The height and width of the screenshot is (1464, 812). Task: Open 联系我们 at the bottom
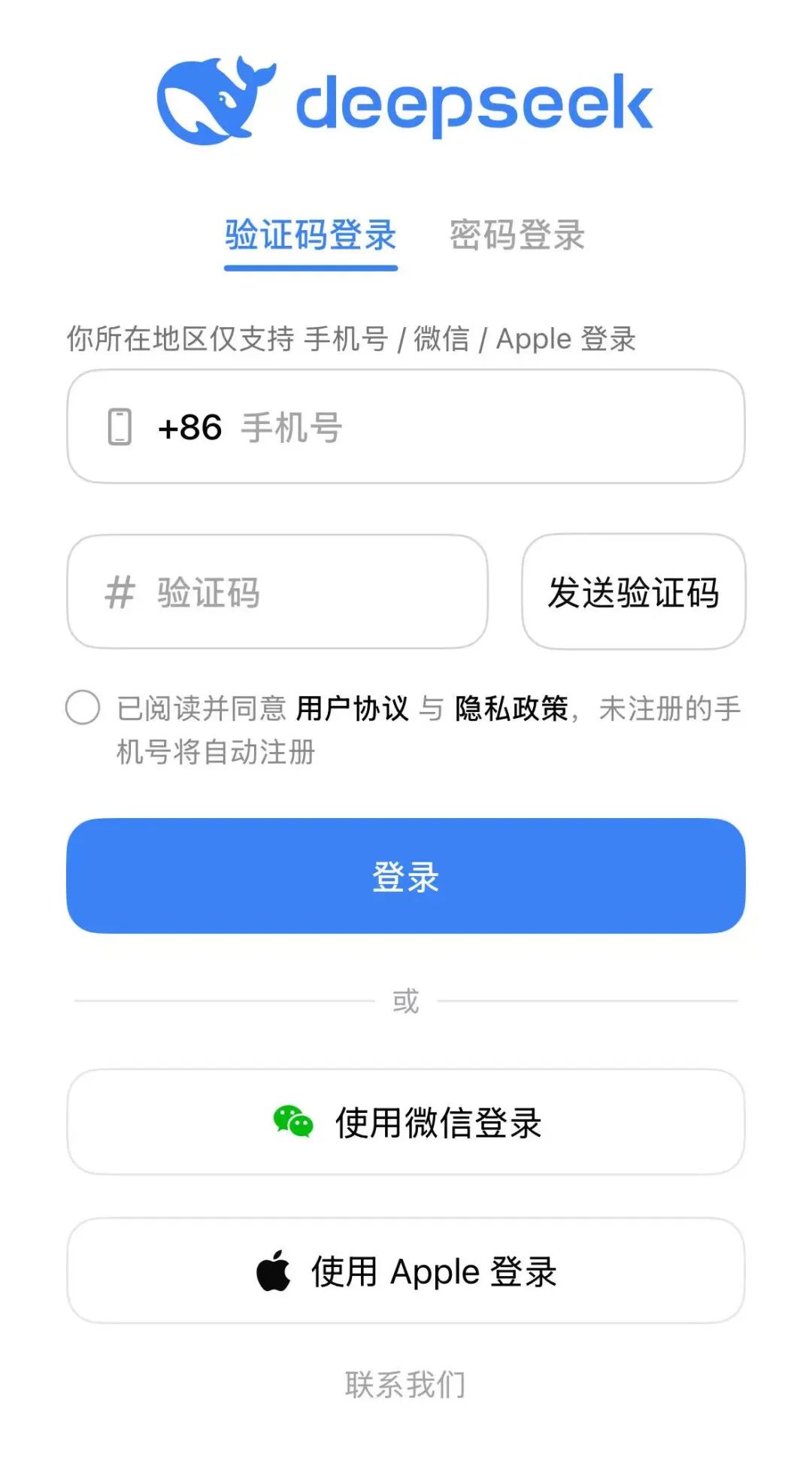pos(406,1384)
